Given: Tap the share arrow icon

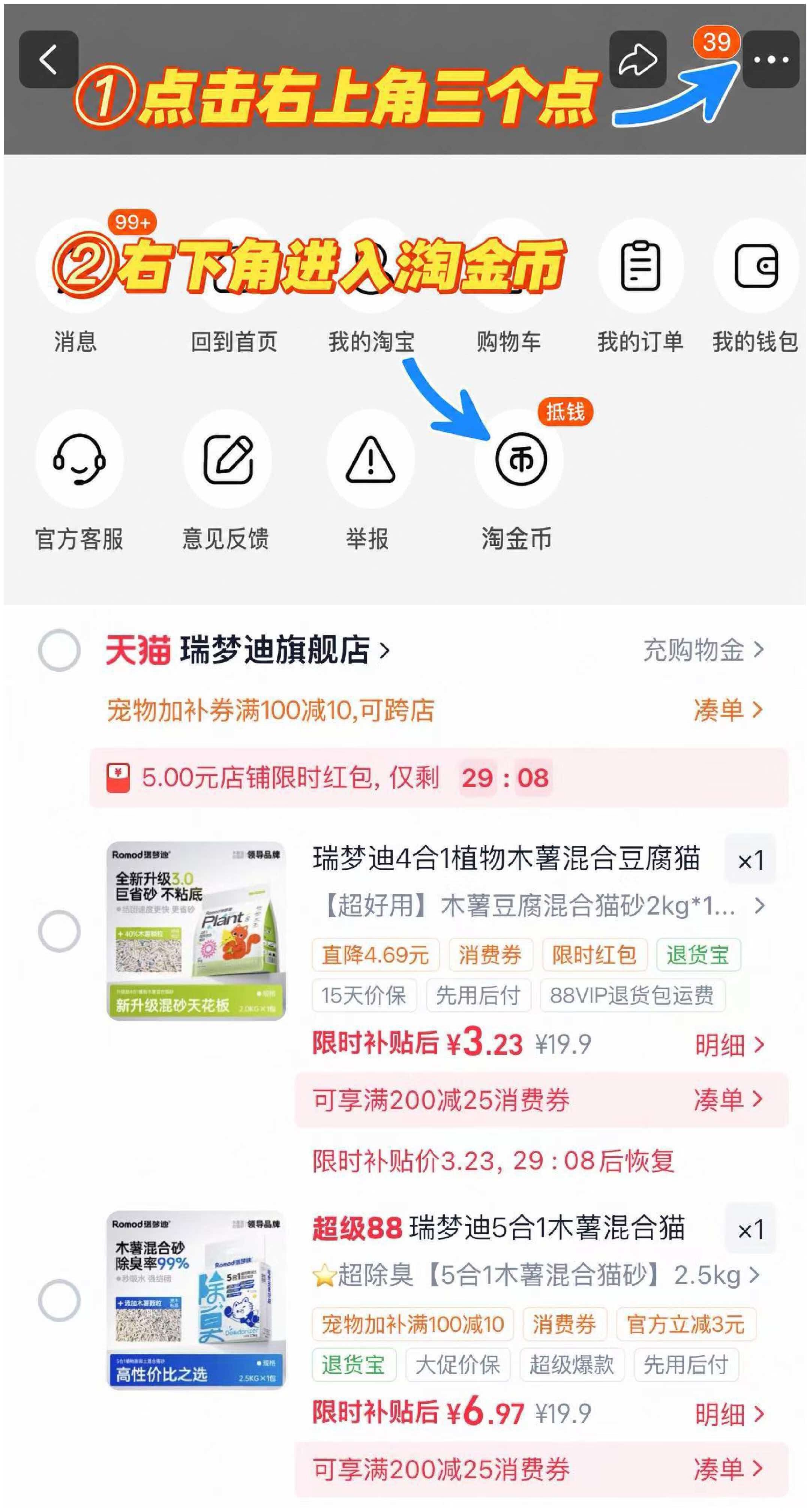Looking at the screenshot, I should pyautogui.click(x=638, y=59).
